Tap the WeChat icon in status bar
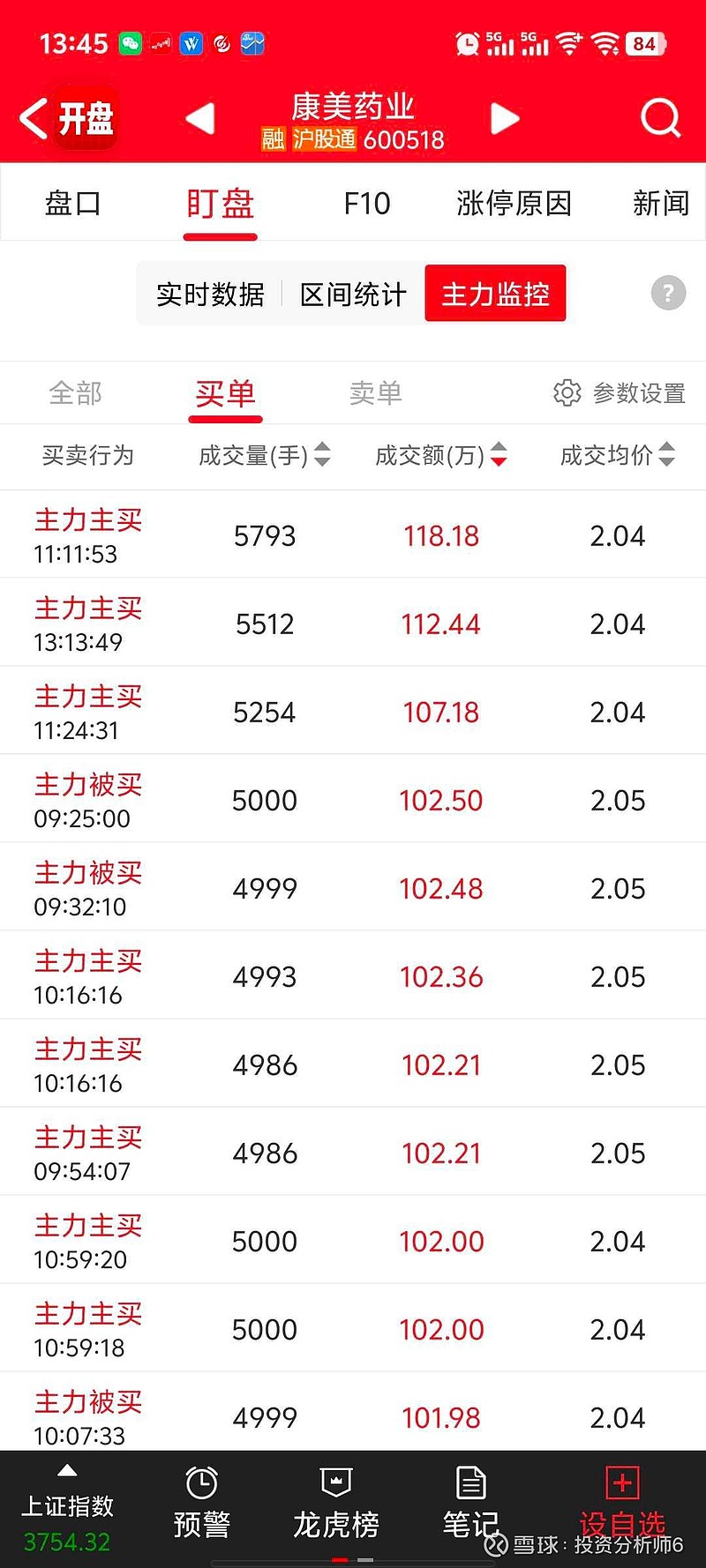The height and width of the screenshot is (1568, 706). point(130,43)
